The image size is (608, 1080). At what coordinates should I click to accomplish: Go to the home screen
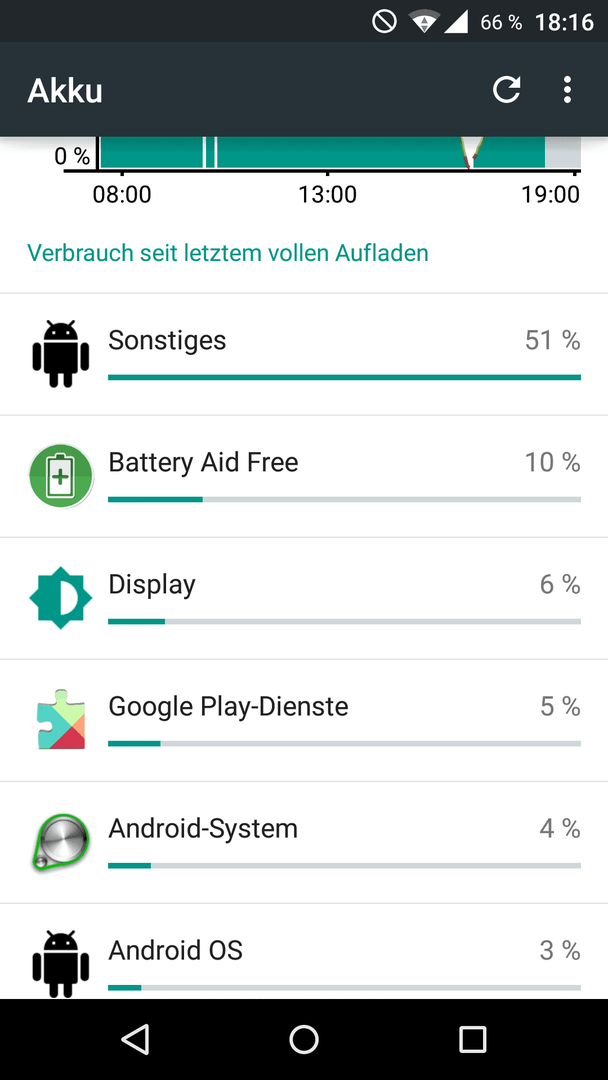pos(304,1039)
